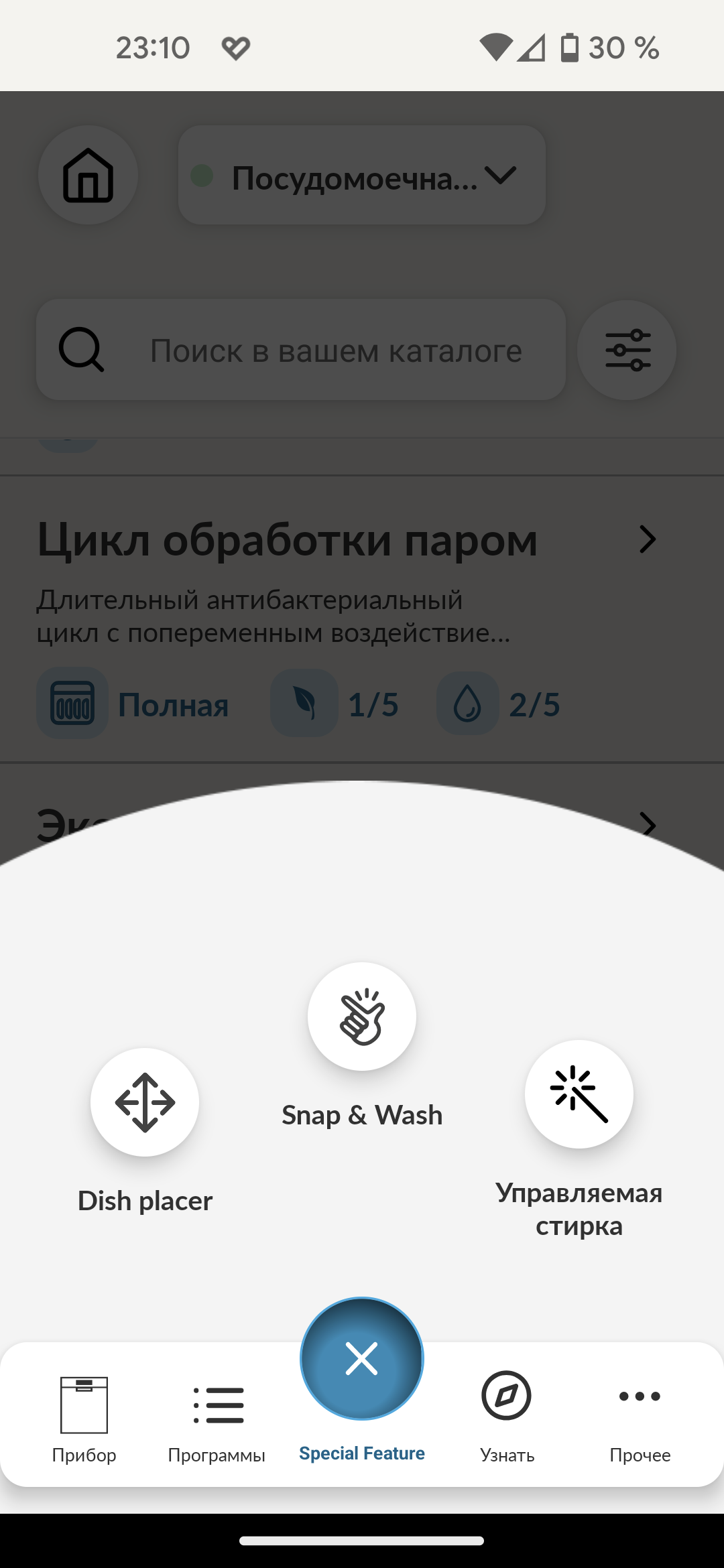Close the Special Feature menu
Viewport: 724px width, 1568px height.
click(361, 1359)
